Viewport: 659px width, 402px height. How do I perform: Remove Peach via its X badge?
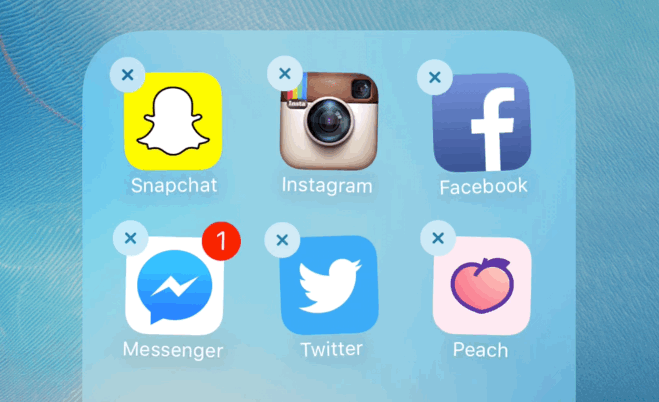(437, 238)
